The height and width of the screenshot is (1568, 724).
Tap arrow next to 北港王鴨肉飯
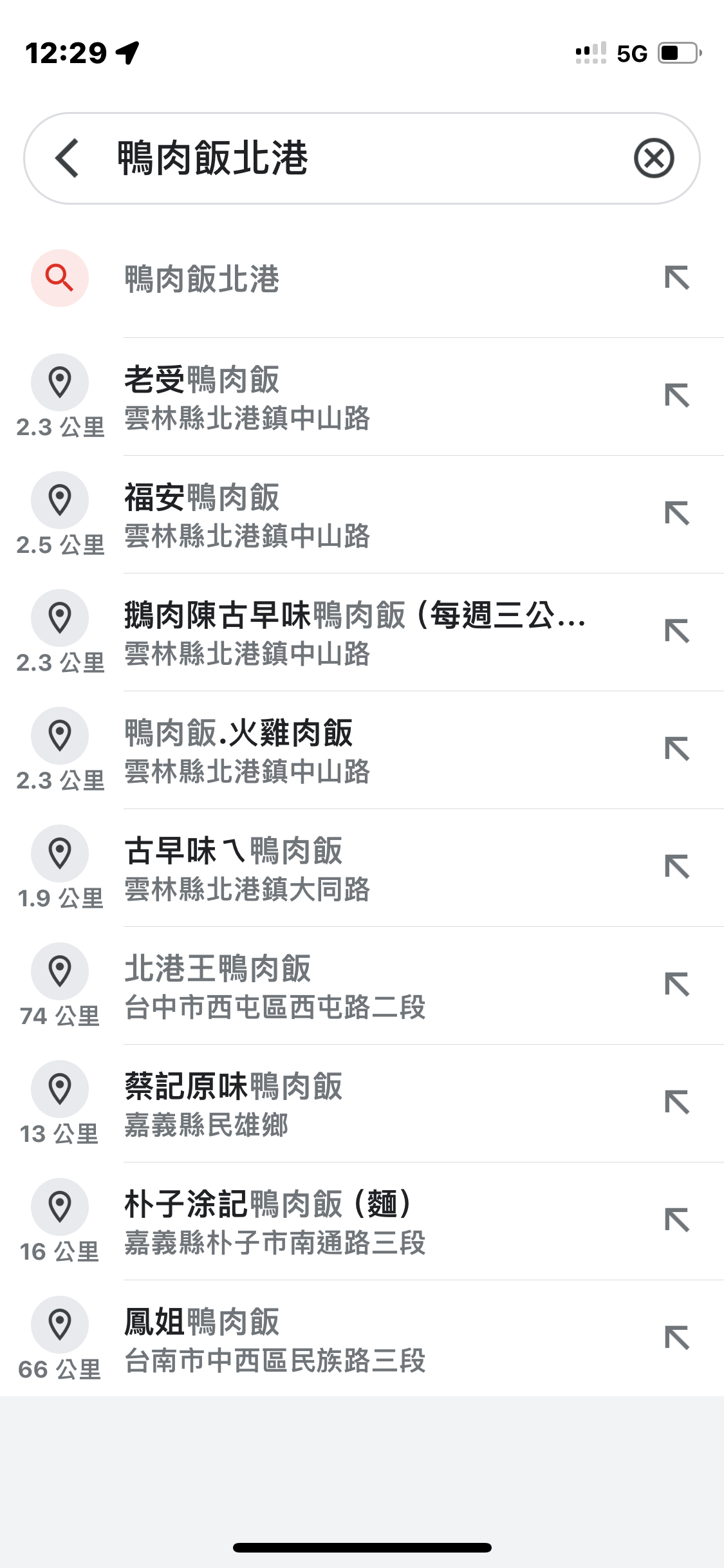tap(677, 985)
